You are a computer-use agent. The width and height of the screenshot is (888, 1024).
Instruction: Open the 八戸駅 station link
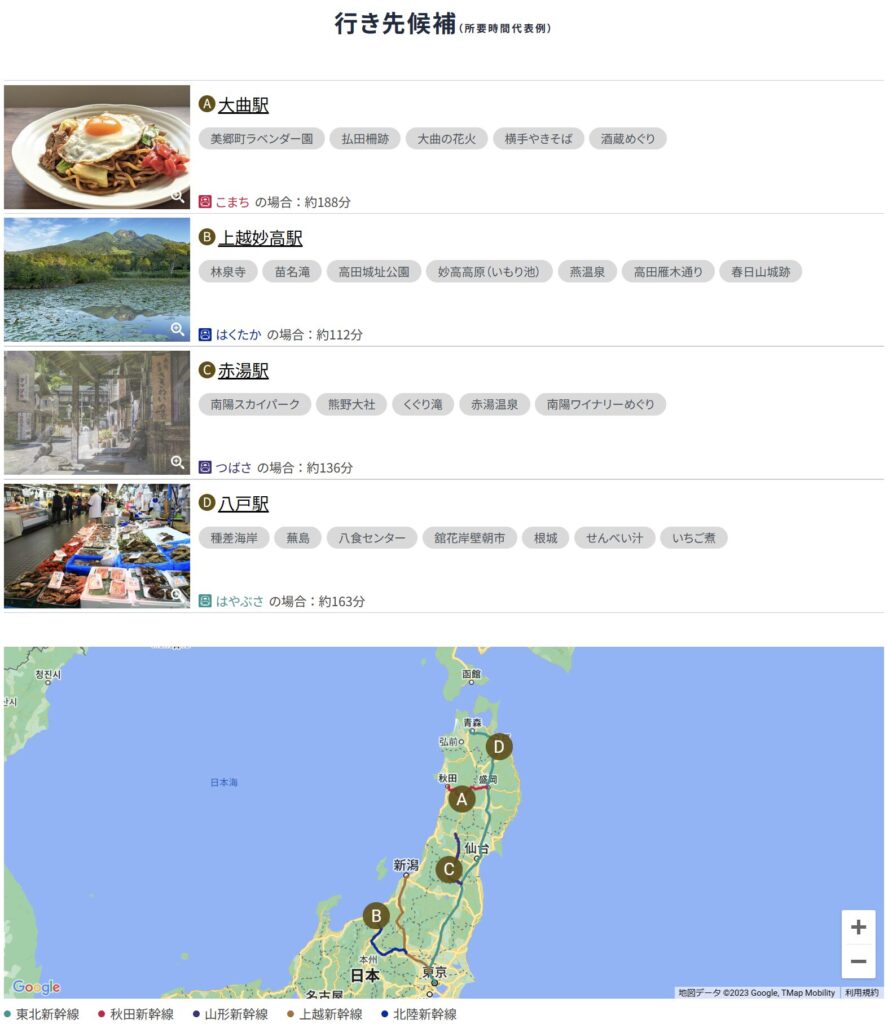coord(243,504)
